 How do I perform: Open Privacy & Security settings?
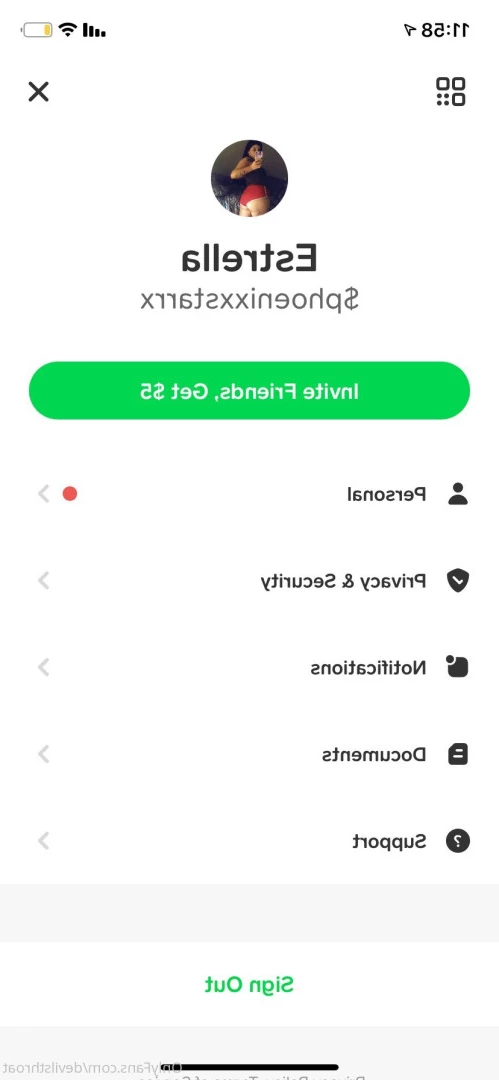coord(250,581)
